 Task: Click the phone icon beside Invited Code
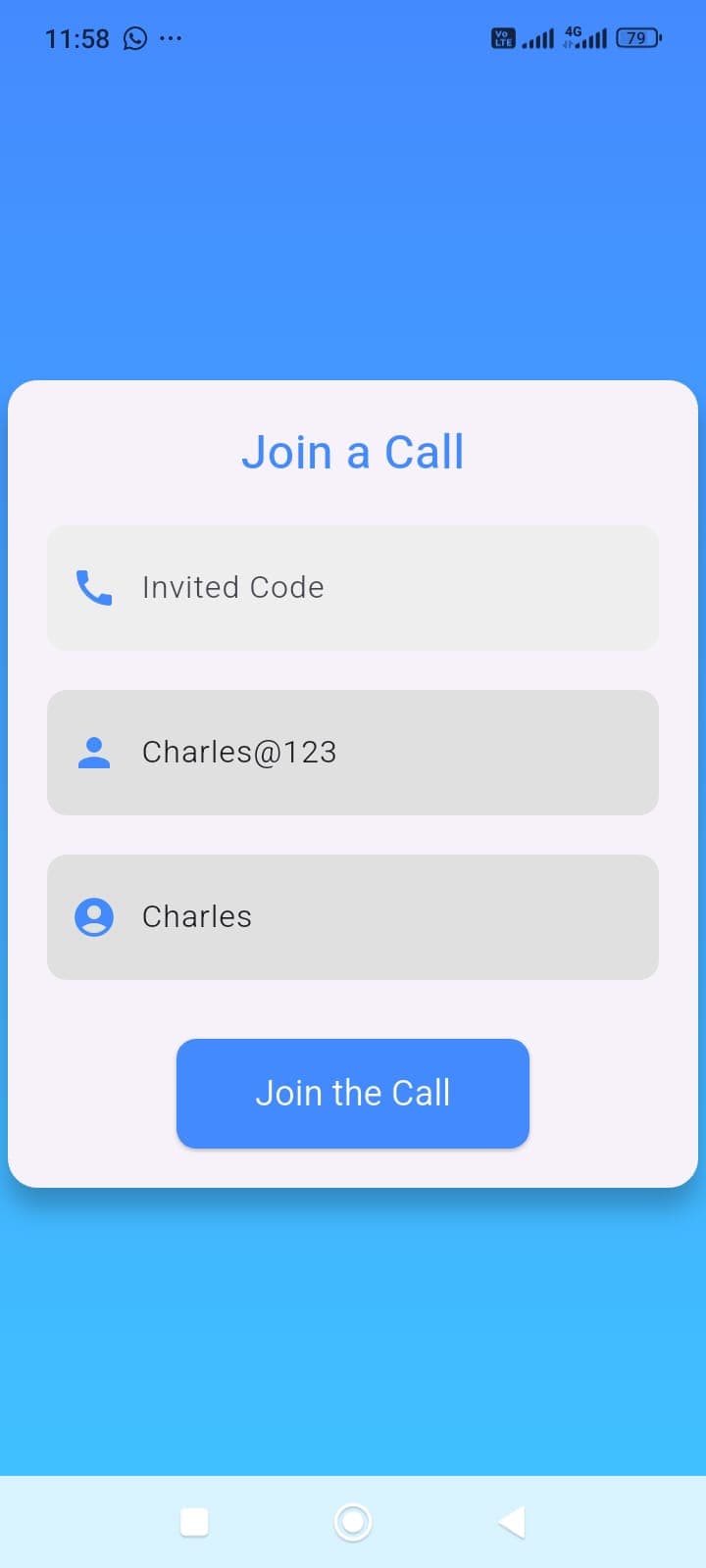pos(92,587)
